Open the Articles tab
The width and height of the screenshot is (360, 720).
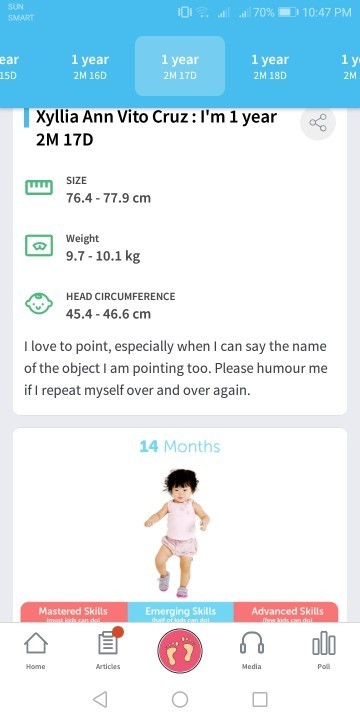108,649
